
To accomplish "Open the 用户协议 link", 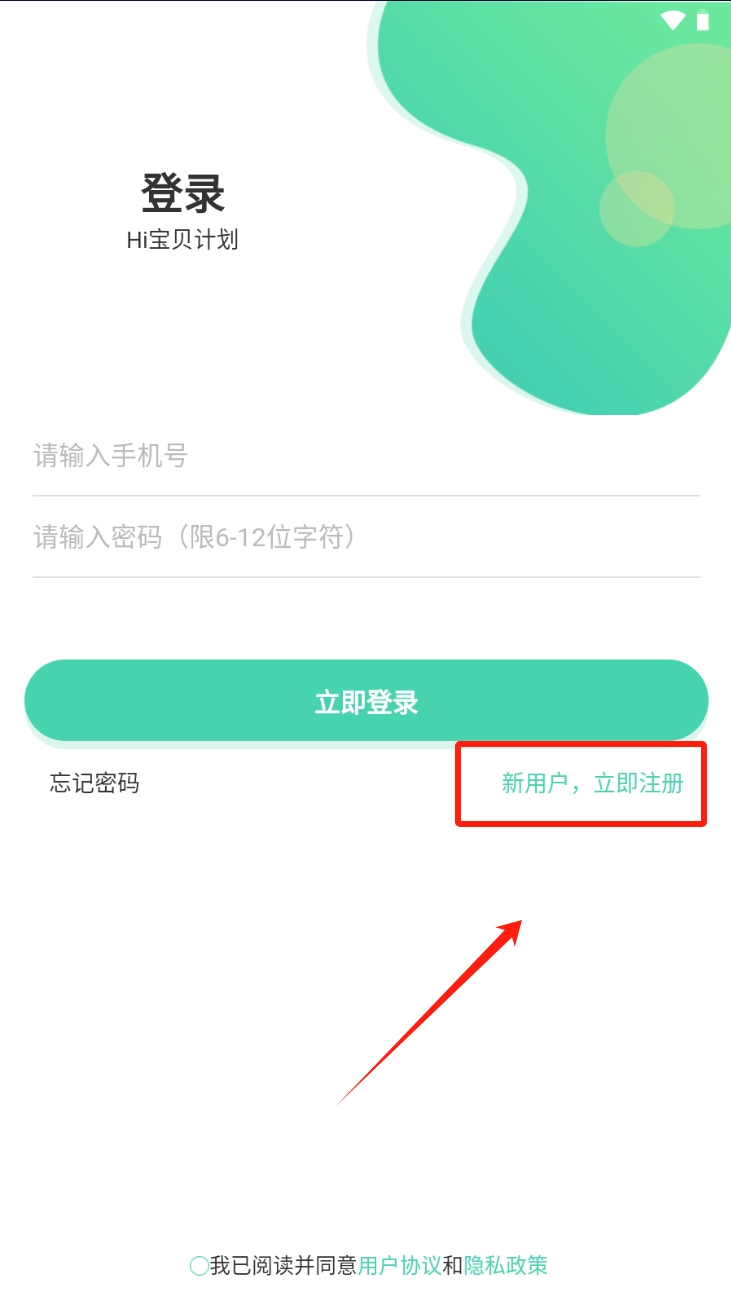I will coord(399,1266).
